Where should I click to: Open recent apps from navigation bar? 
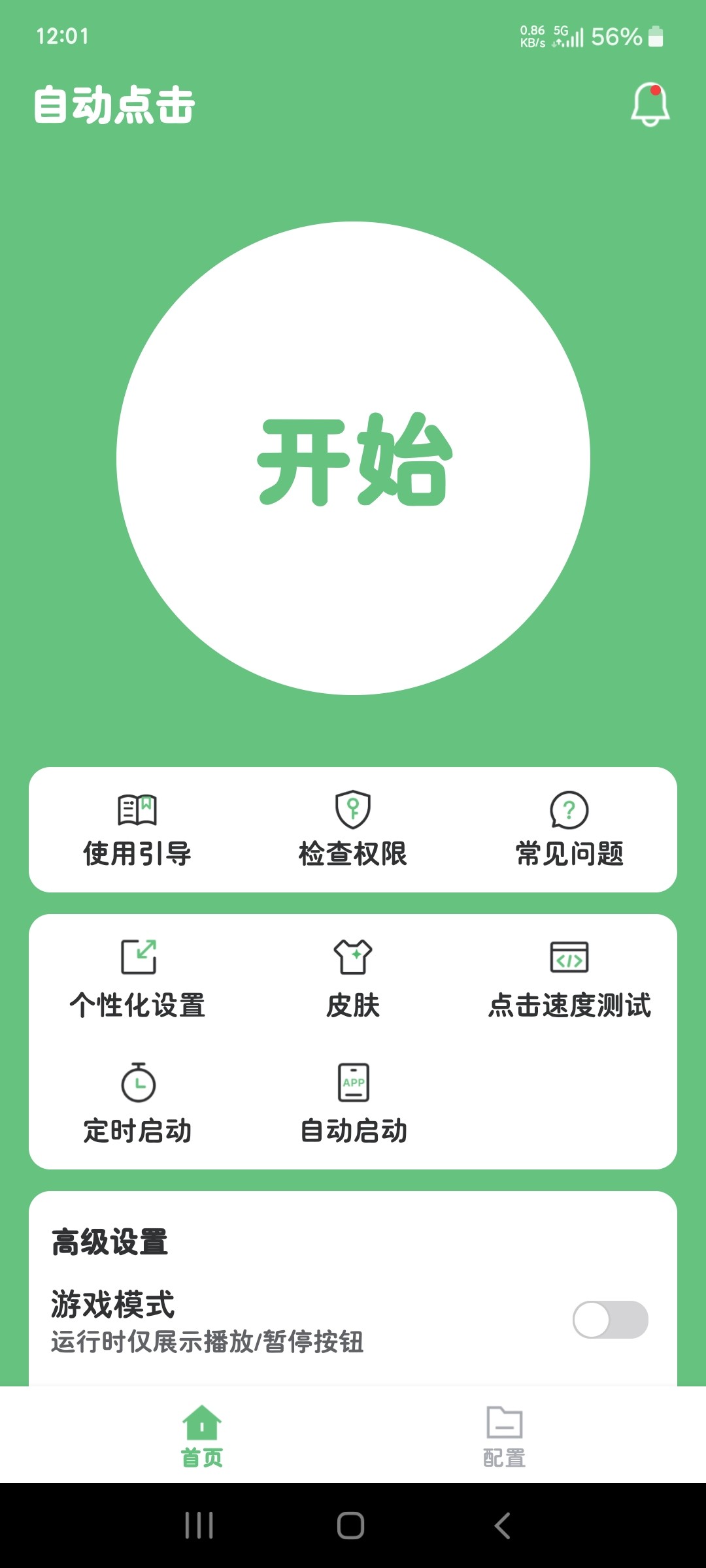tap(199, 1526)
